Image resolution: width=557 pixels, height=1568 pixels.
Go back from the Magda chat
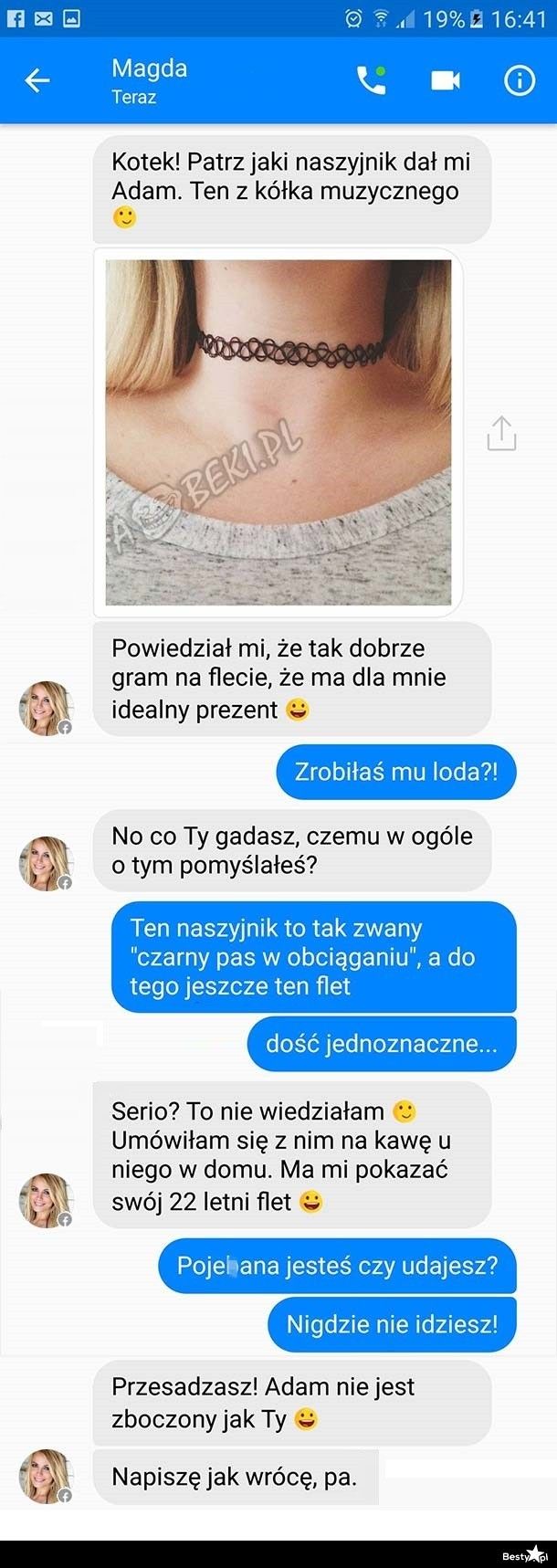tap(37, 81)
